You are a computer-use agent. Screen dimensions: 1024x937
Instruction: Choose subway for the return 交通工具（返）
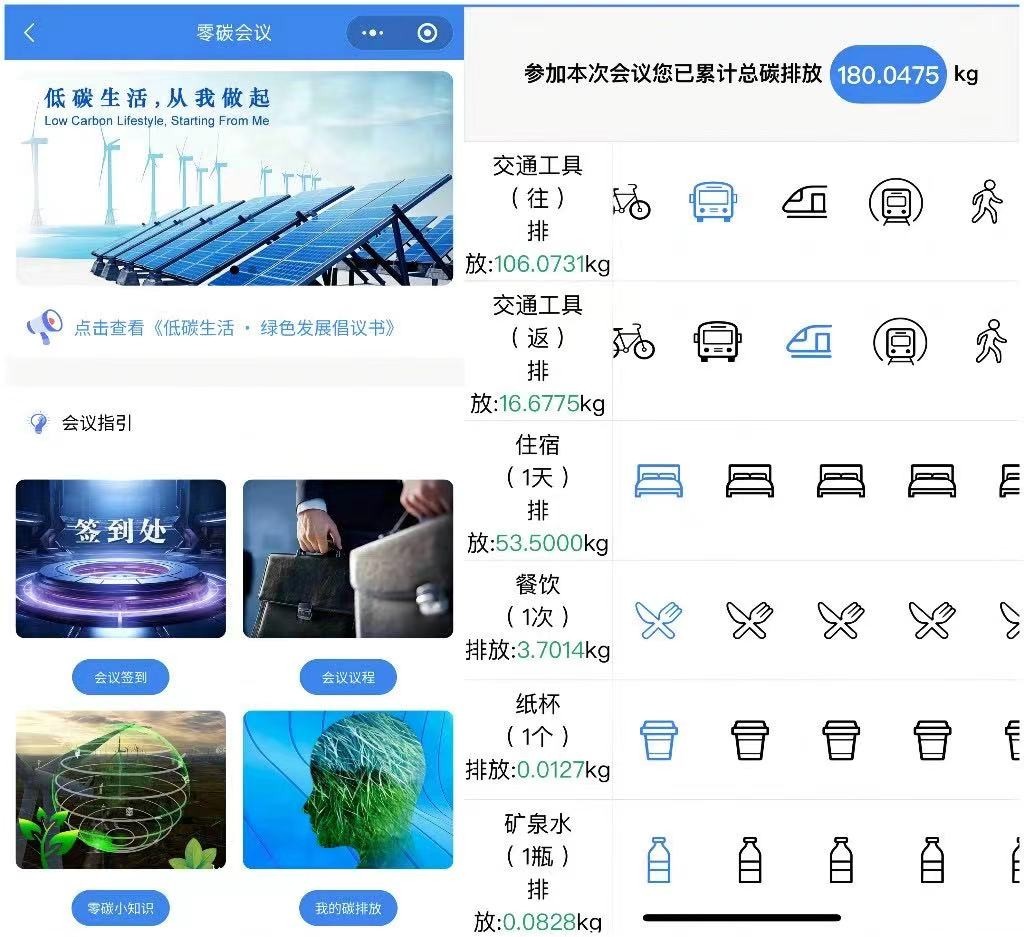pos(897,342)
